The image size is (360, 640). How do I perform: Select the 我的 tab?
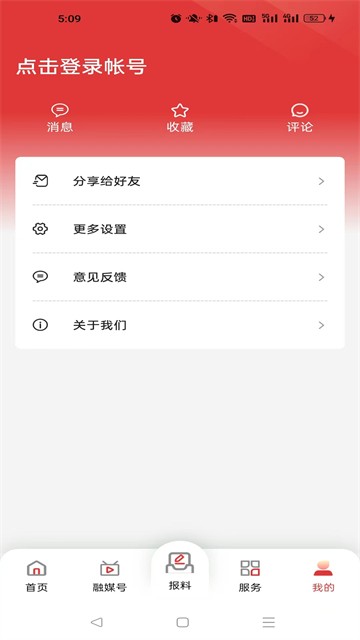tap(323, 576)
